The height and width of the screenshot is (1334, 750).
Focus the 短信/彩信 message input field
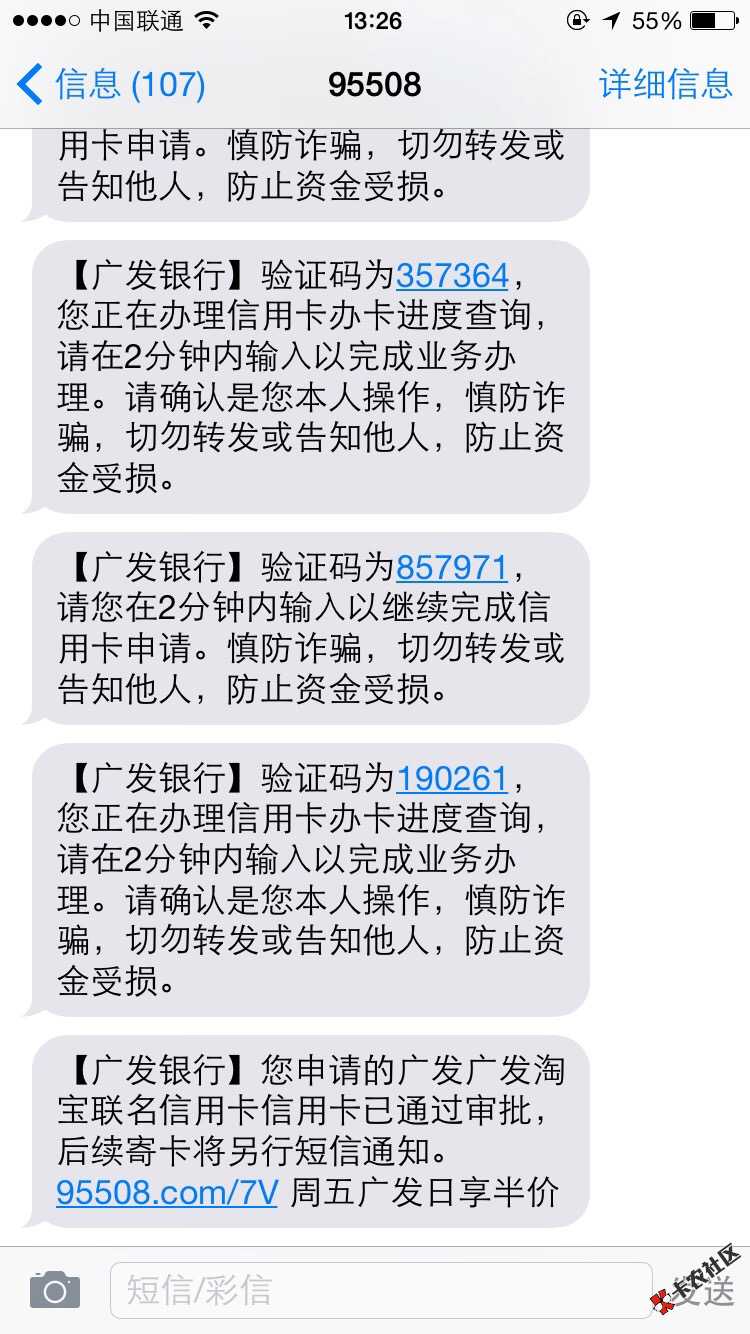380,1290
